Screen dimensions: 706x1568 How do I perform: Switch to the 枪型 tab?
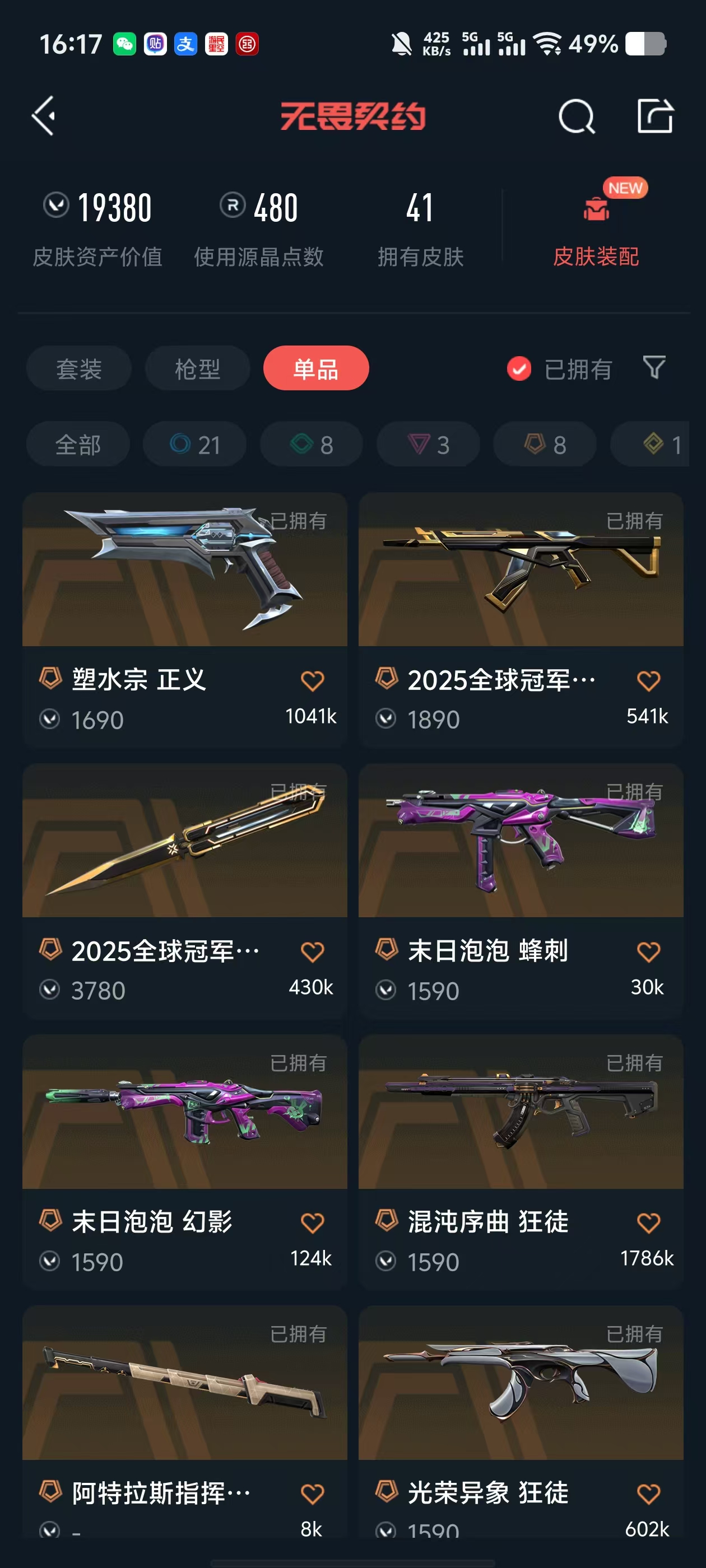(x=197, y=368)
